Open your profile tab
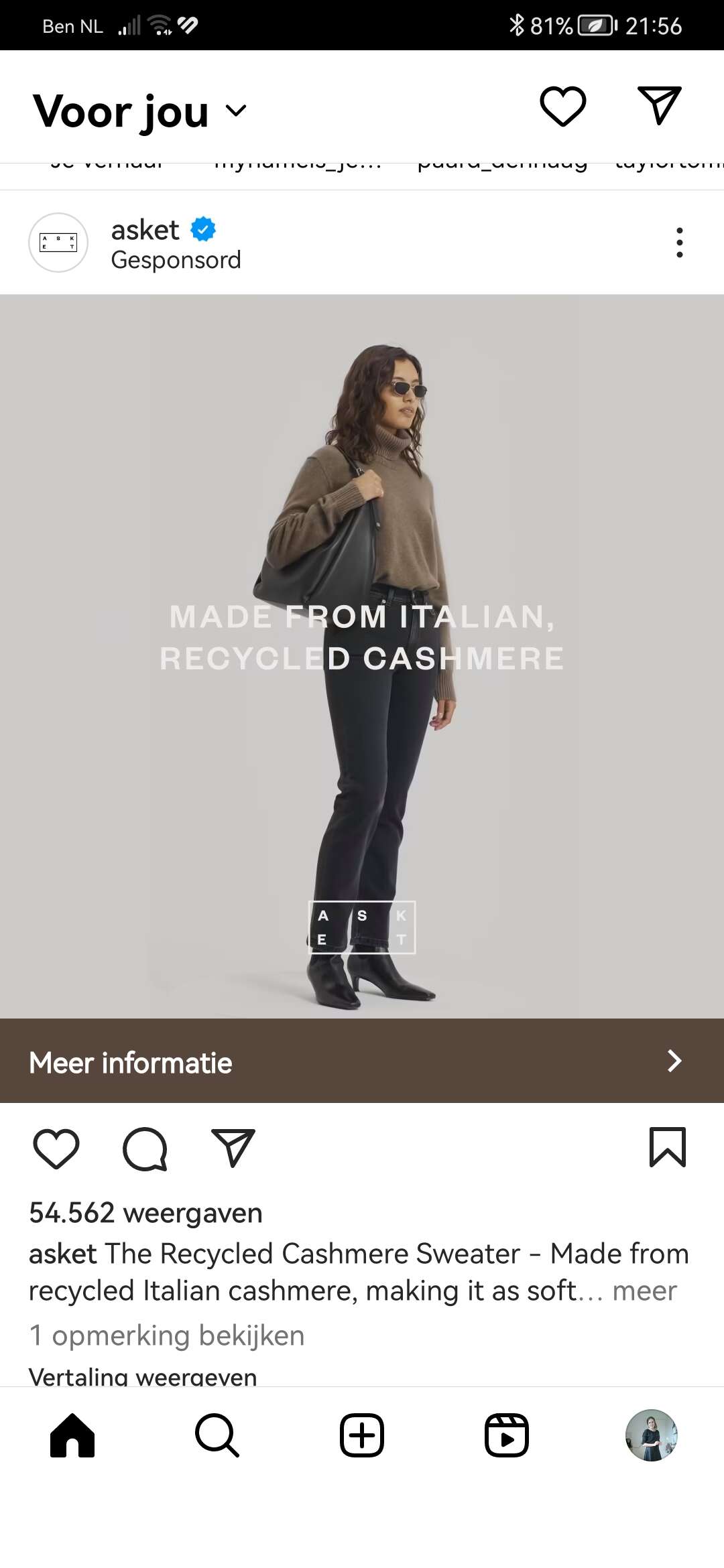This screenshot has height=1568, width=724. pos(652,1435)
